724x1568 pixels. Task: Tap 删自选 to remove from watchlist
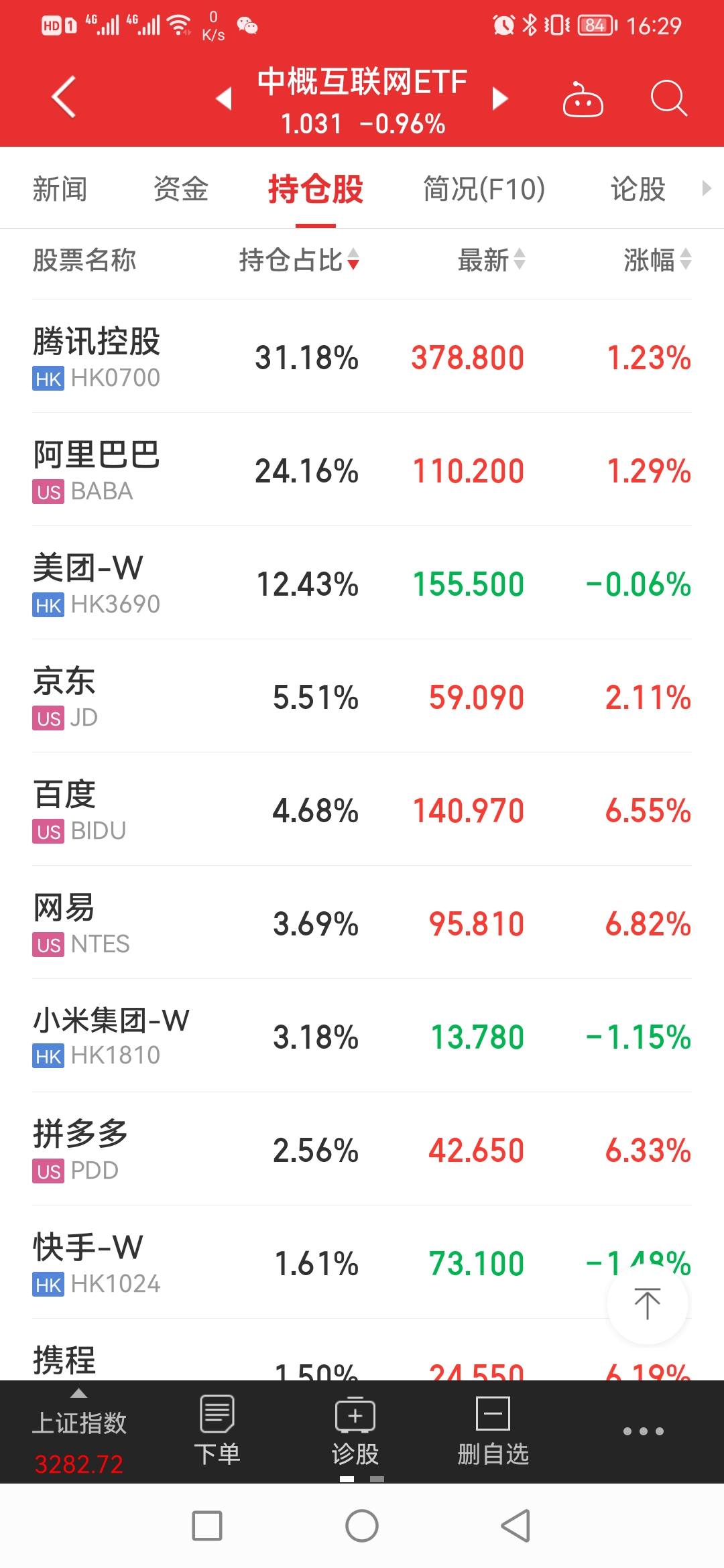[492, 1434]
